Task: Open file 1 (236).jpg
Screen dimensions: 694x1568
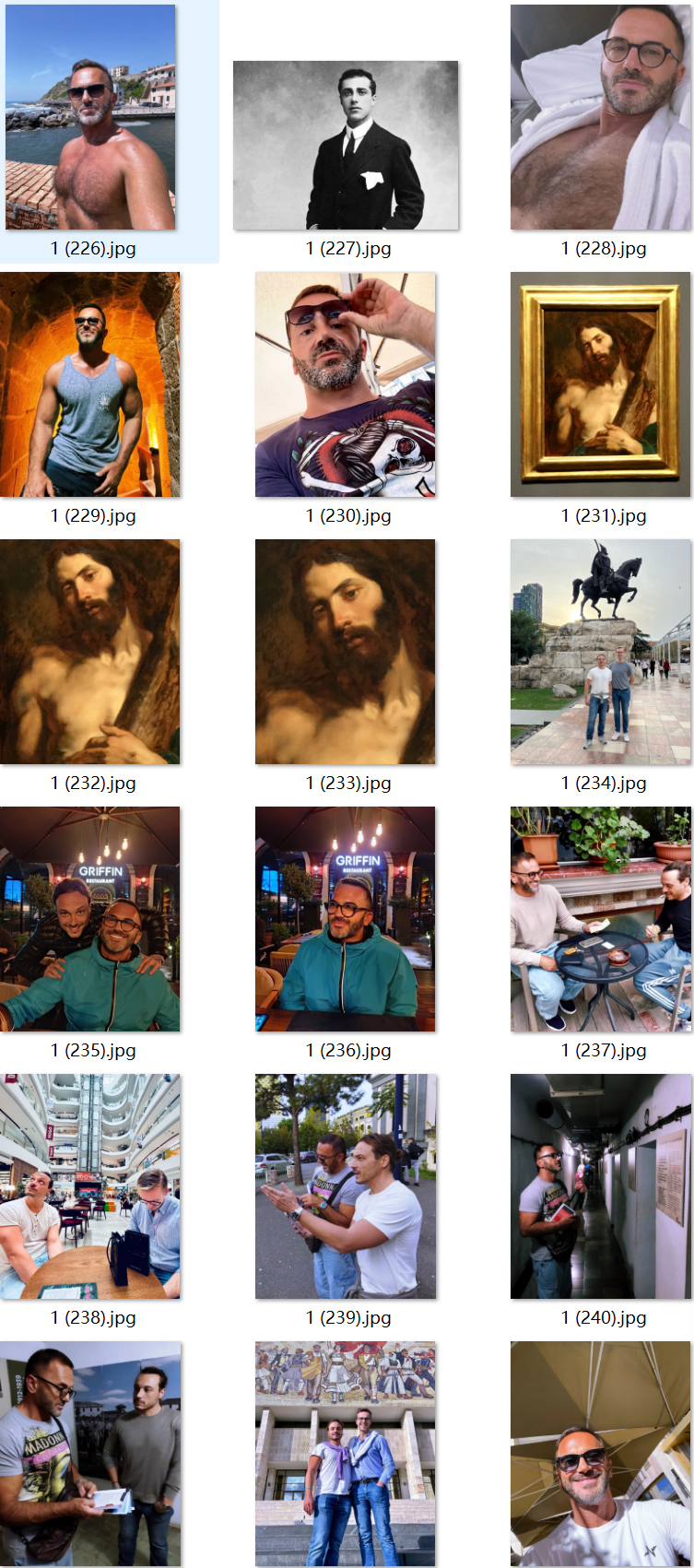Action: (x=346, y=920)
